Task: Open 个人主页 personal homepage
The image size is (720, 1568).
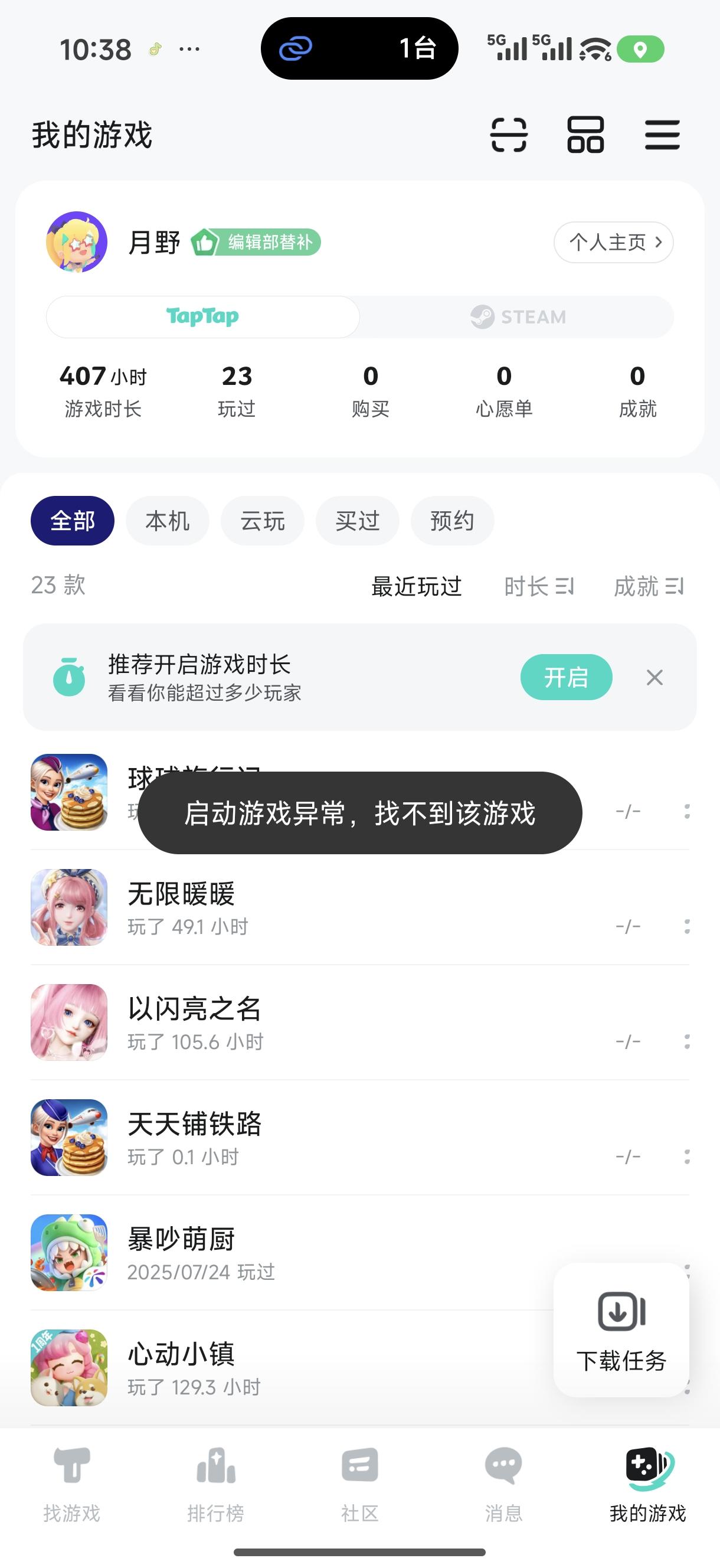Action: coord(613,241)
